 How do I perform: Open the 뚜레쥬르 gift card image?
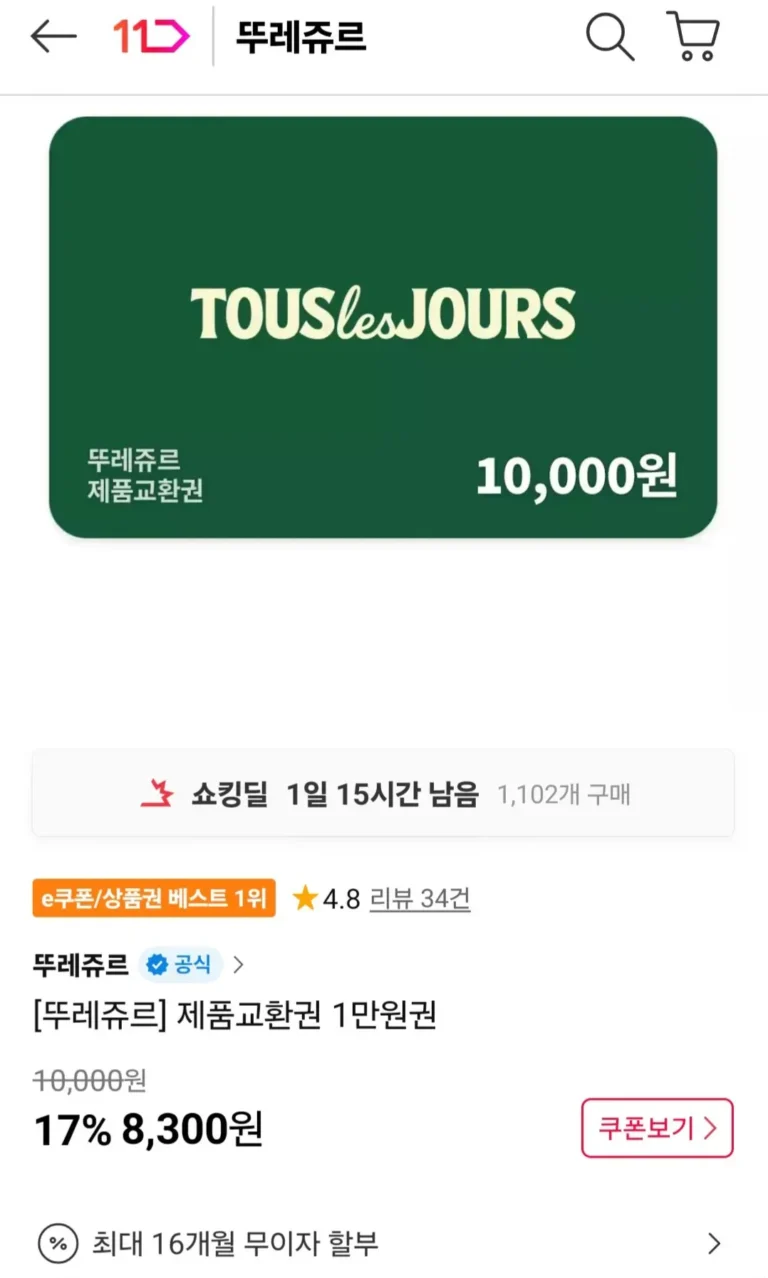click(383, 327)
